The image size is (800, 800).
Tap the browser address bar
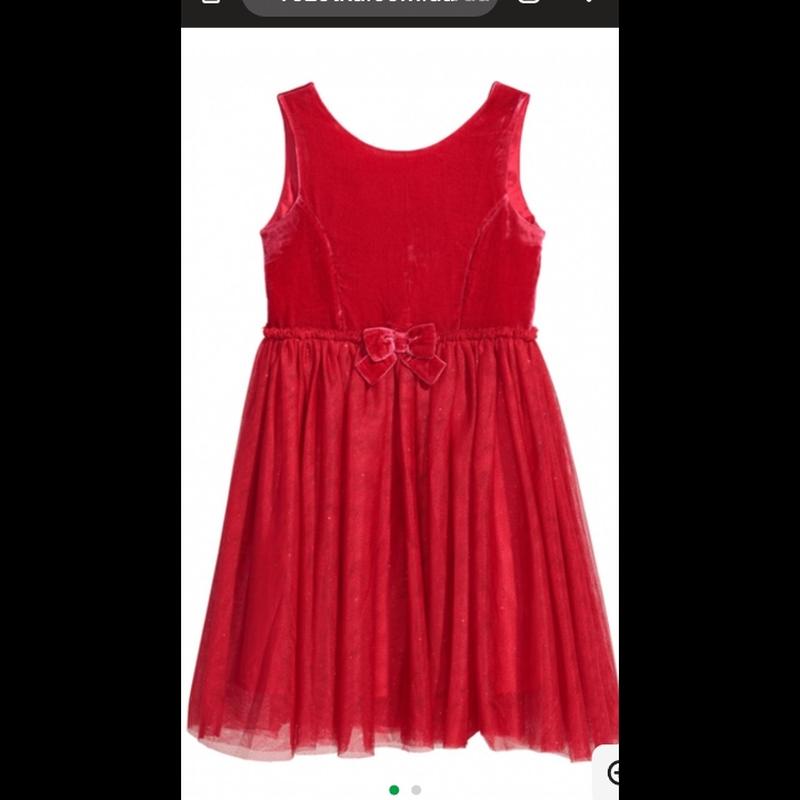pyautogui.click(x=370, y=5)
